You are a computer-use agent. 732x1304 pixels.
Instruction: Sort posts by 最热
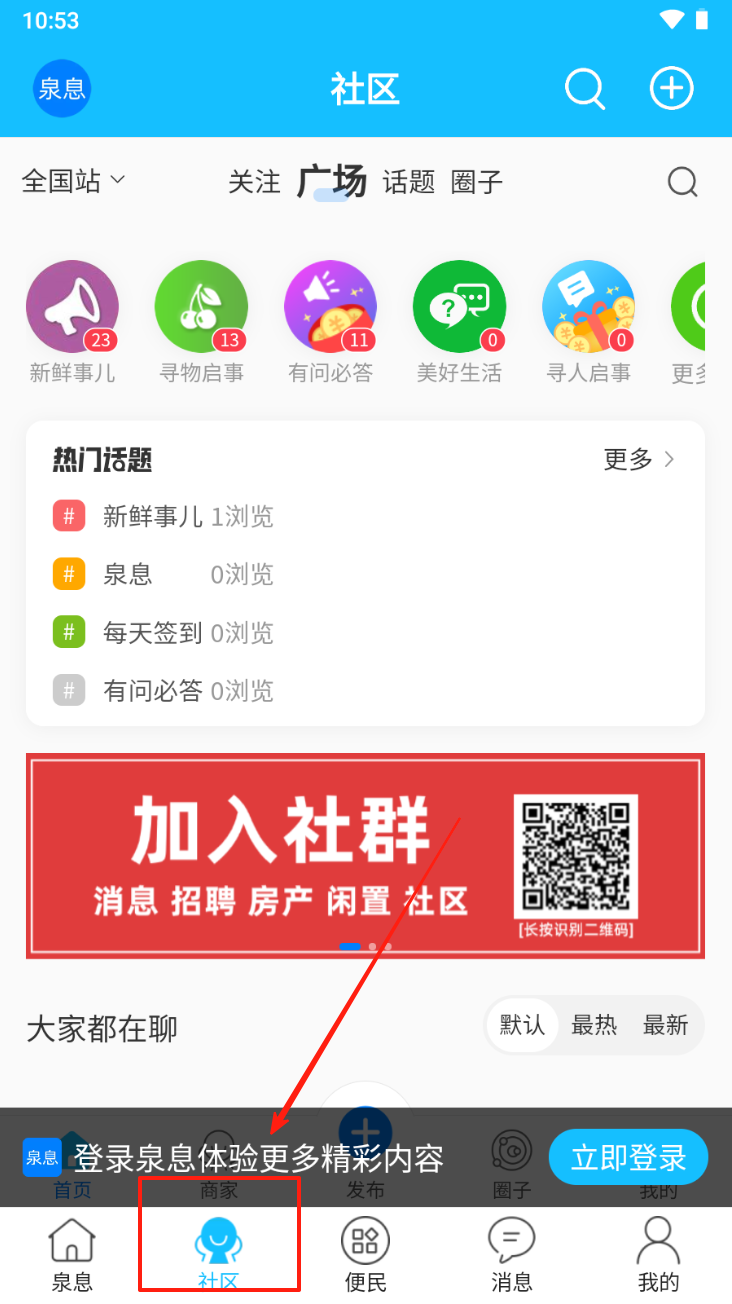[594, 1025]
